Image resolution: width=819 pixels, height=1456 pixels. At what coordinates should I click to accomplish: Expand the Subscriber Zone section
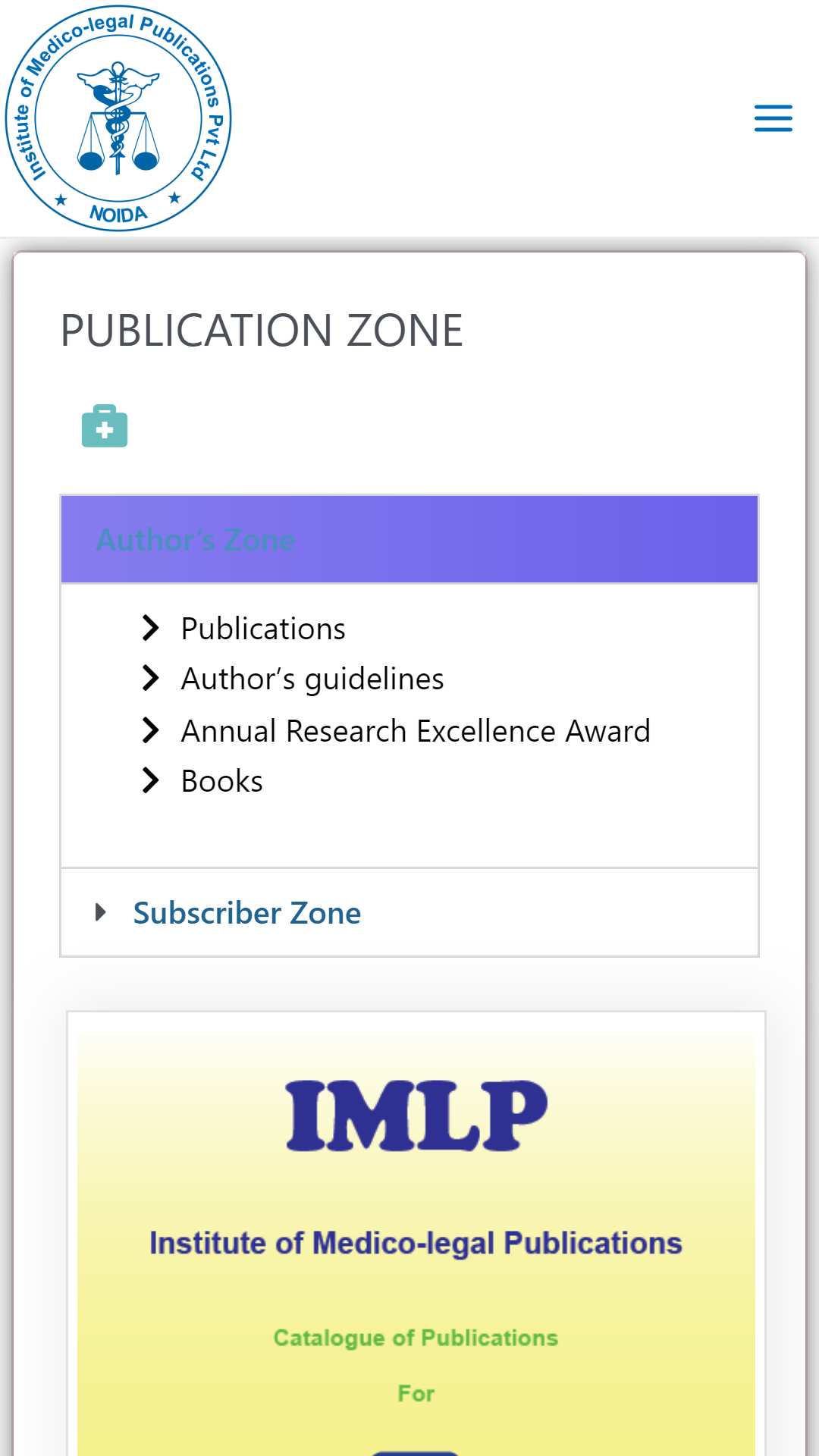pyautogui.click(x=409, y=912)
